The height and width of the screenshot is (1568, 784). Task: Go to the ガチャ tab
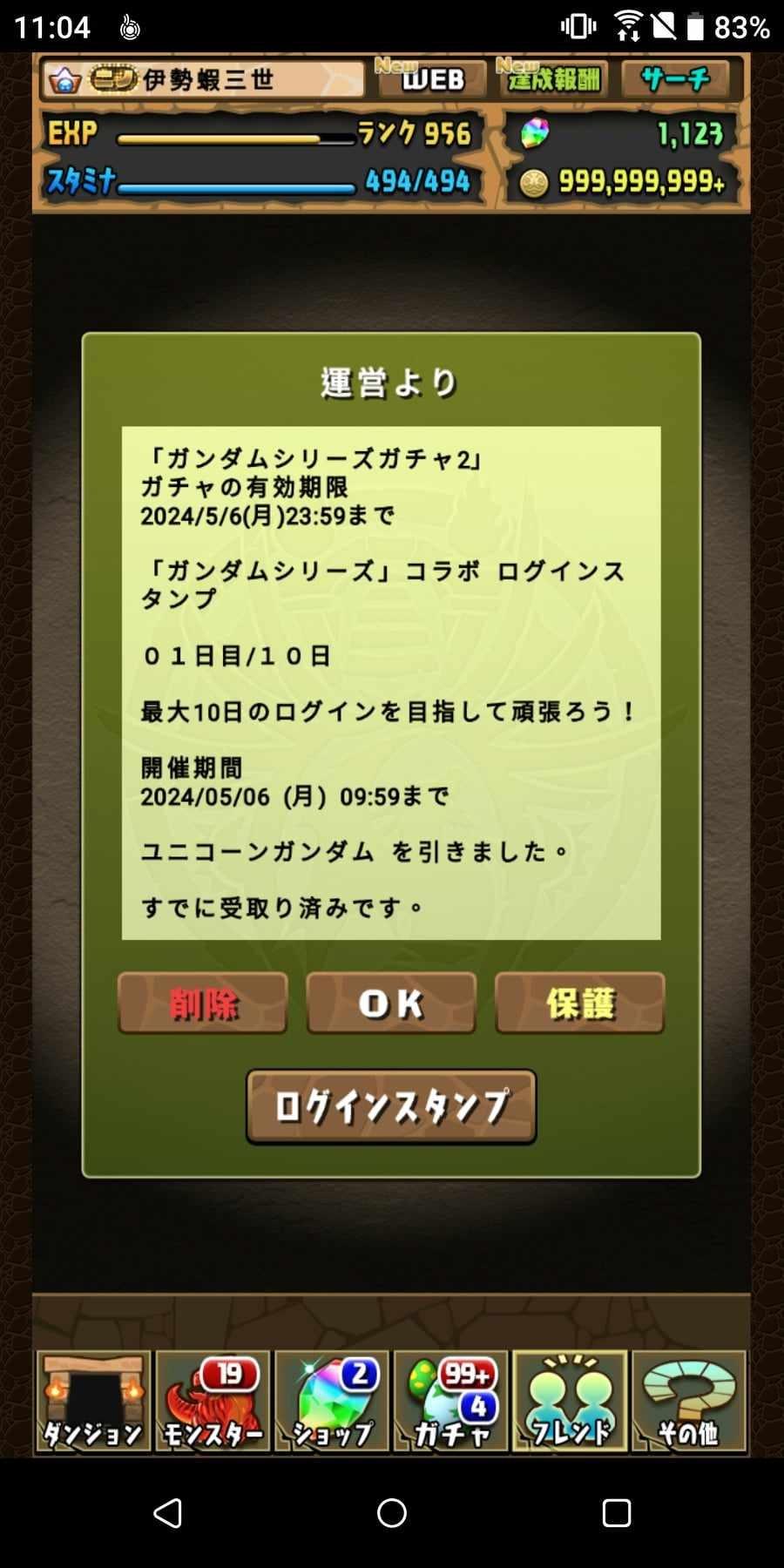(x=450, y=1402)
